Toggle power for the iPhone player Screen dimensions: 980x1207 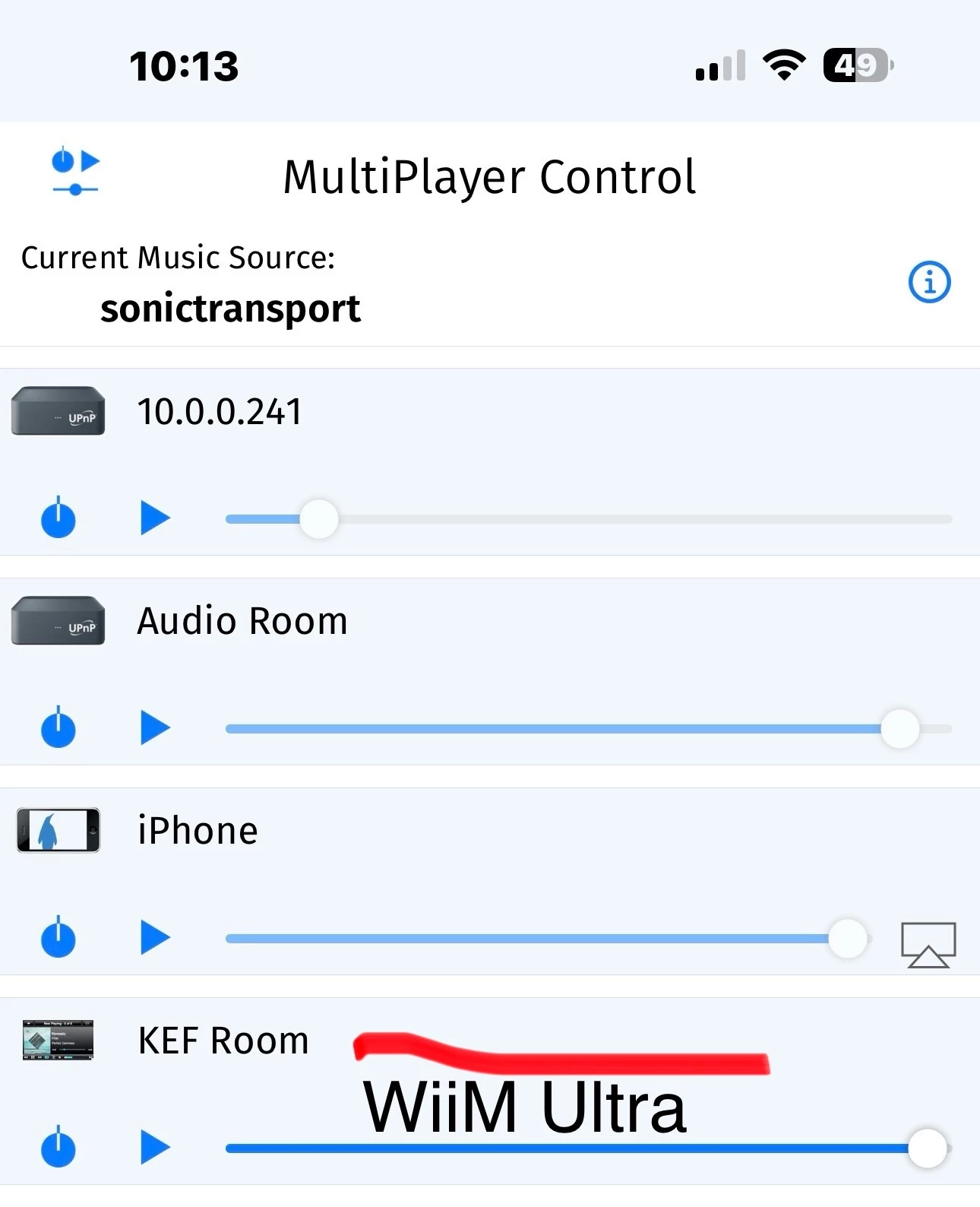58,938
